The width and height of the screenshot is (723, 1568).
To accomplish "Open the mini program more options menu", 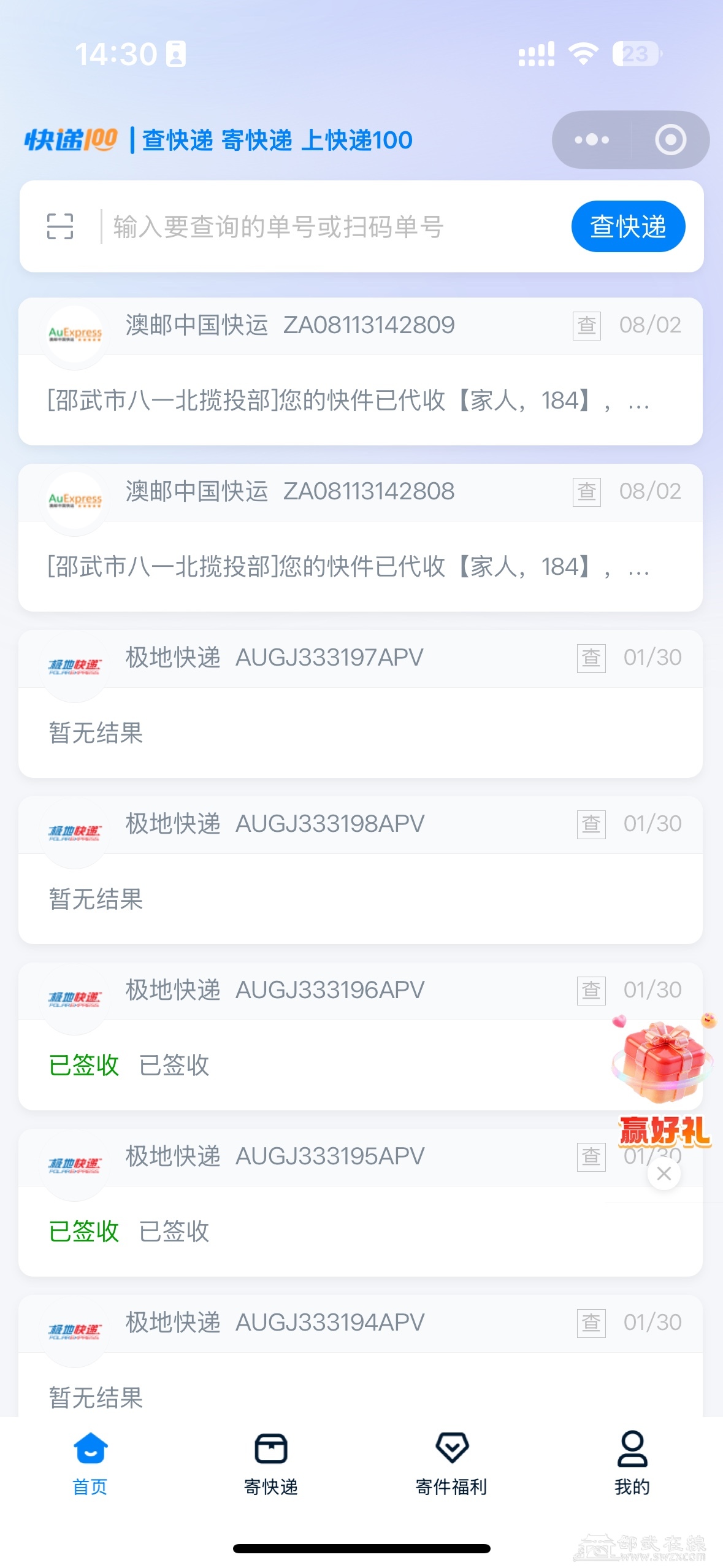I will pyautogui.click(x=591, y=140).
